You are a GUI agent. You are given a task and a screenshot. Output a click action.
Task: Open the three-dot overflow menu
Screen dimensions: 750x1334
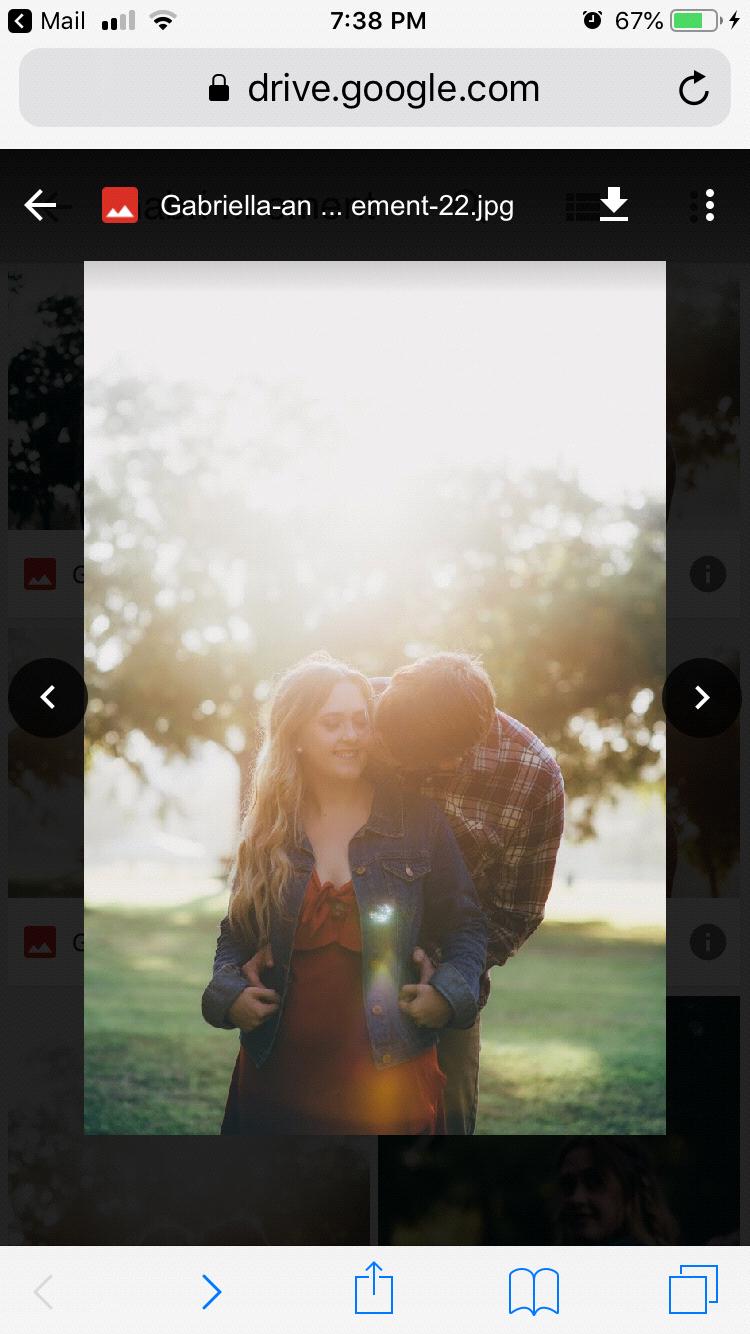click(x=709, y=205)
